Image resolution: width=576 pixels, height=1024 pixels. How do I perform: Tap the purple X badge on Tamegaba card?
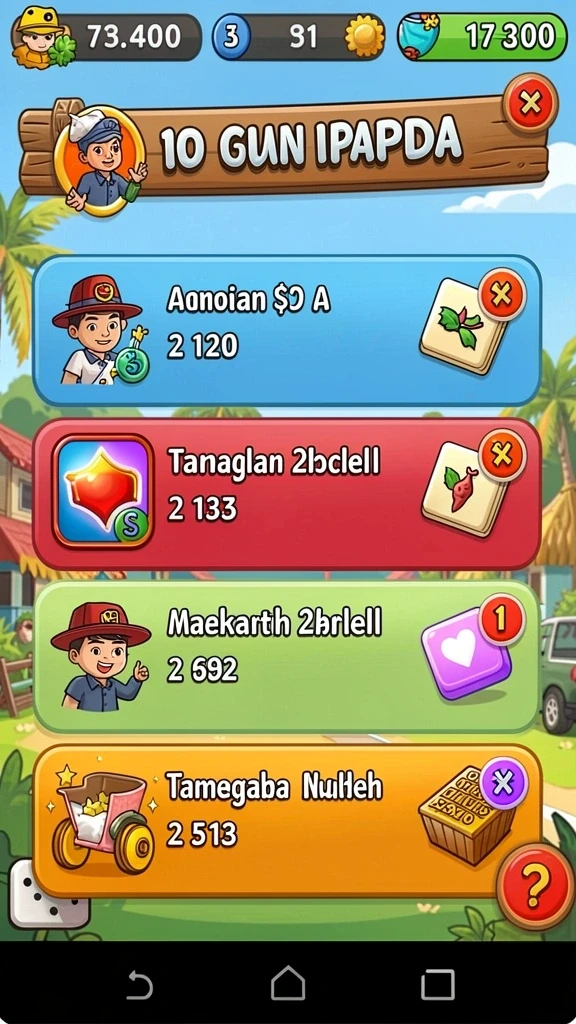tap(503, 782)
